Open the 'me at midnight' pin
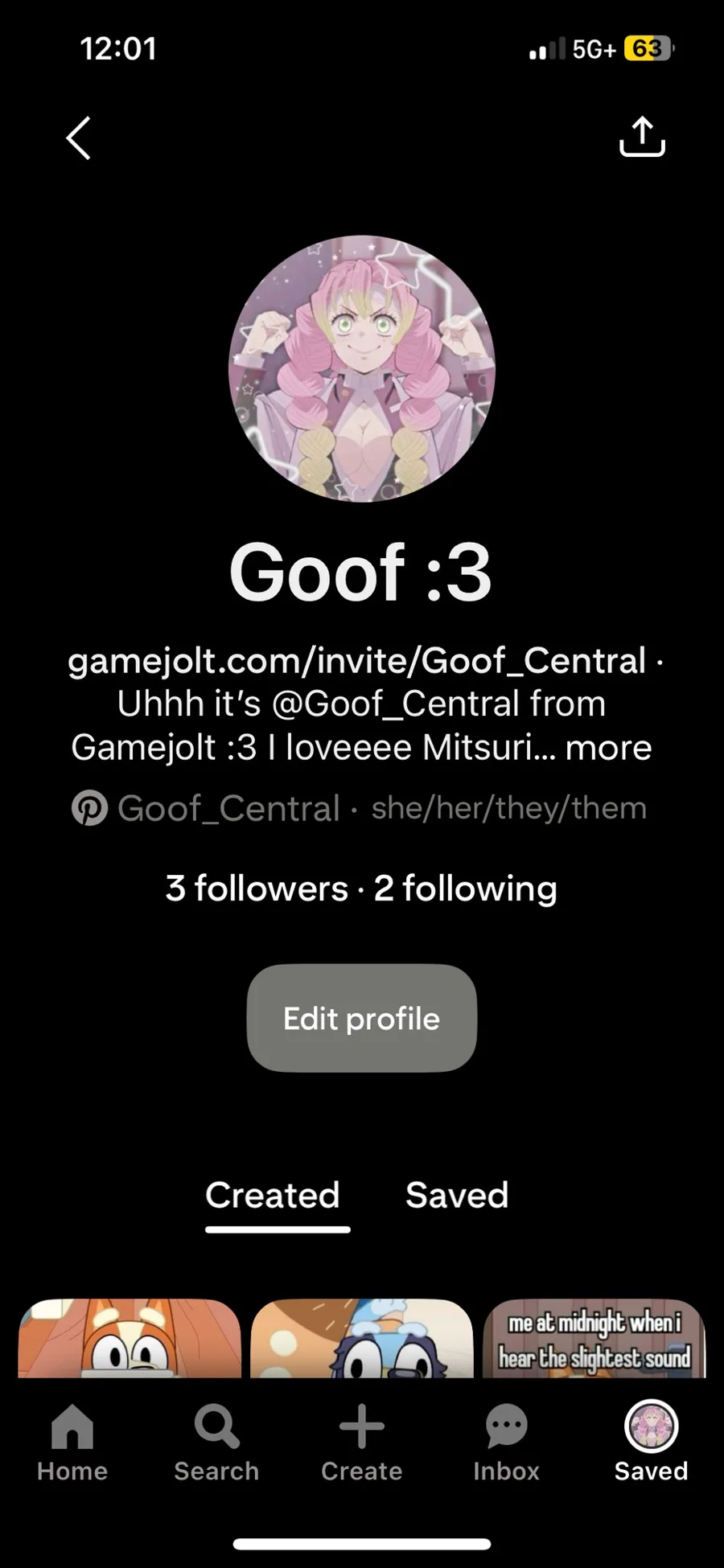This screenshot has height=1568, width=724. coord(594,1338)
